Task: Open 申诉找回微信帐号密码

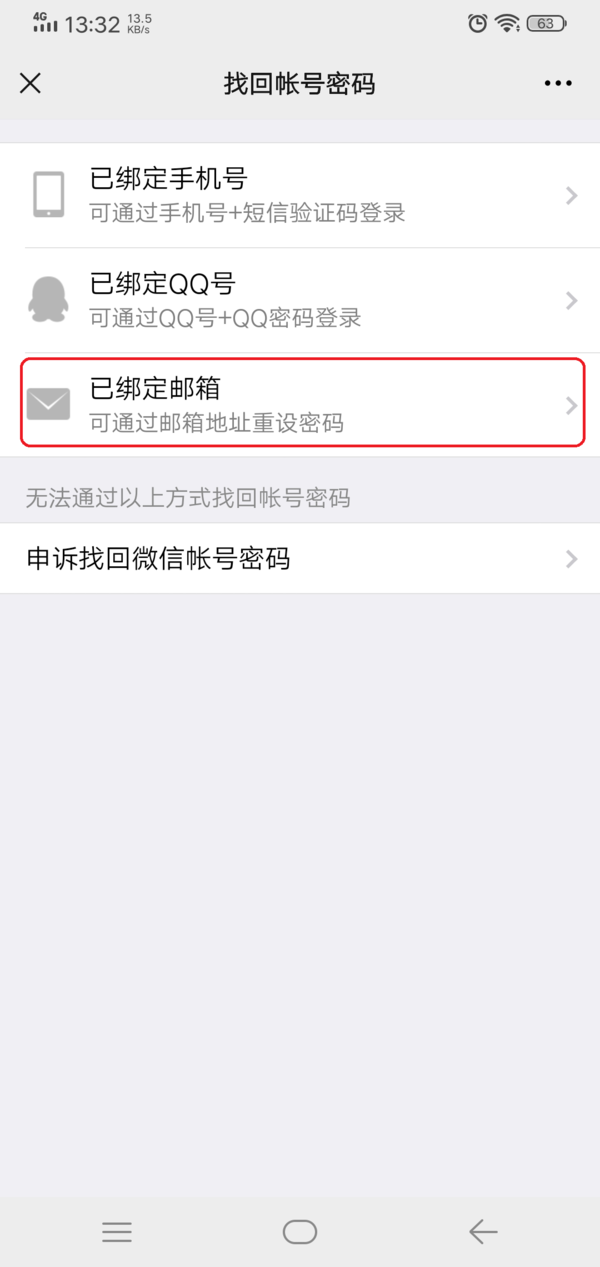Action: coord(300,558)
